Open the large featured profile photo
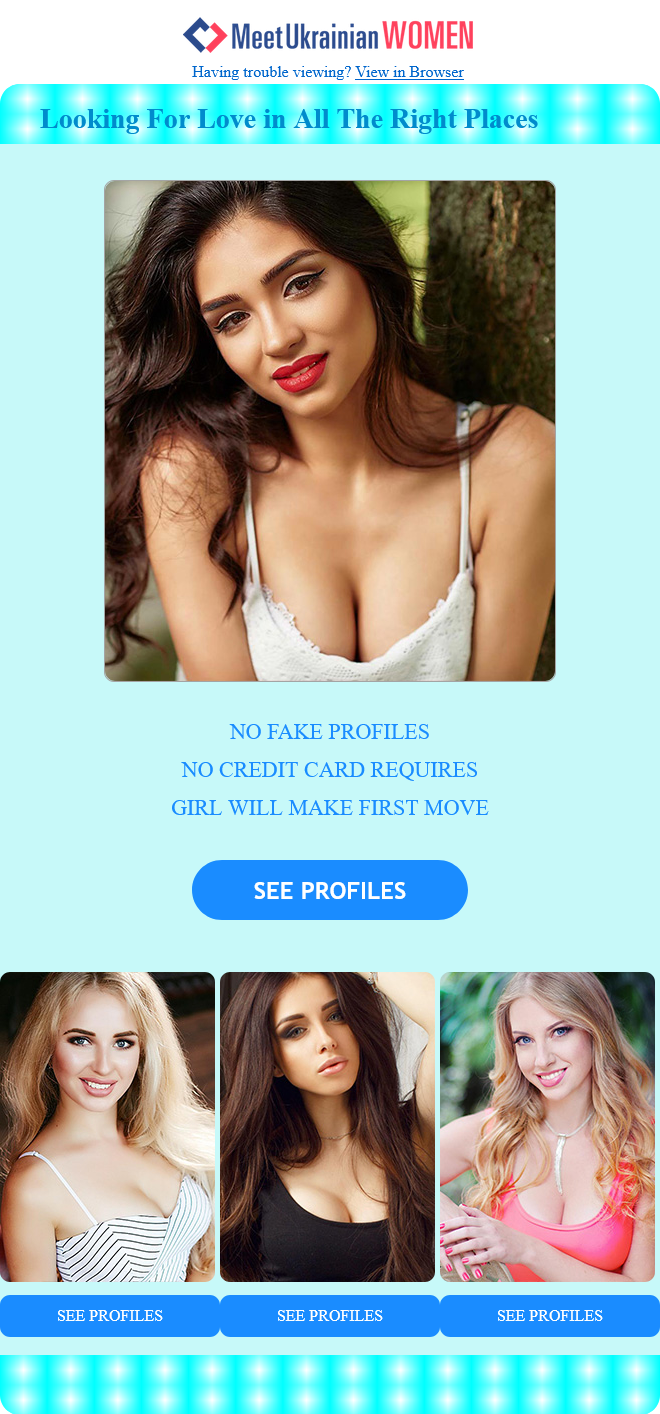 [x=330, y=431]
